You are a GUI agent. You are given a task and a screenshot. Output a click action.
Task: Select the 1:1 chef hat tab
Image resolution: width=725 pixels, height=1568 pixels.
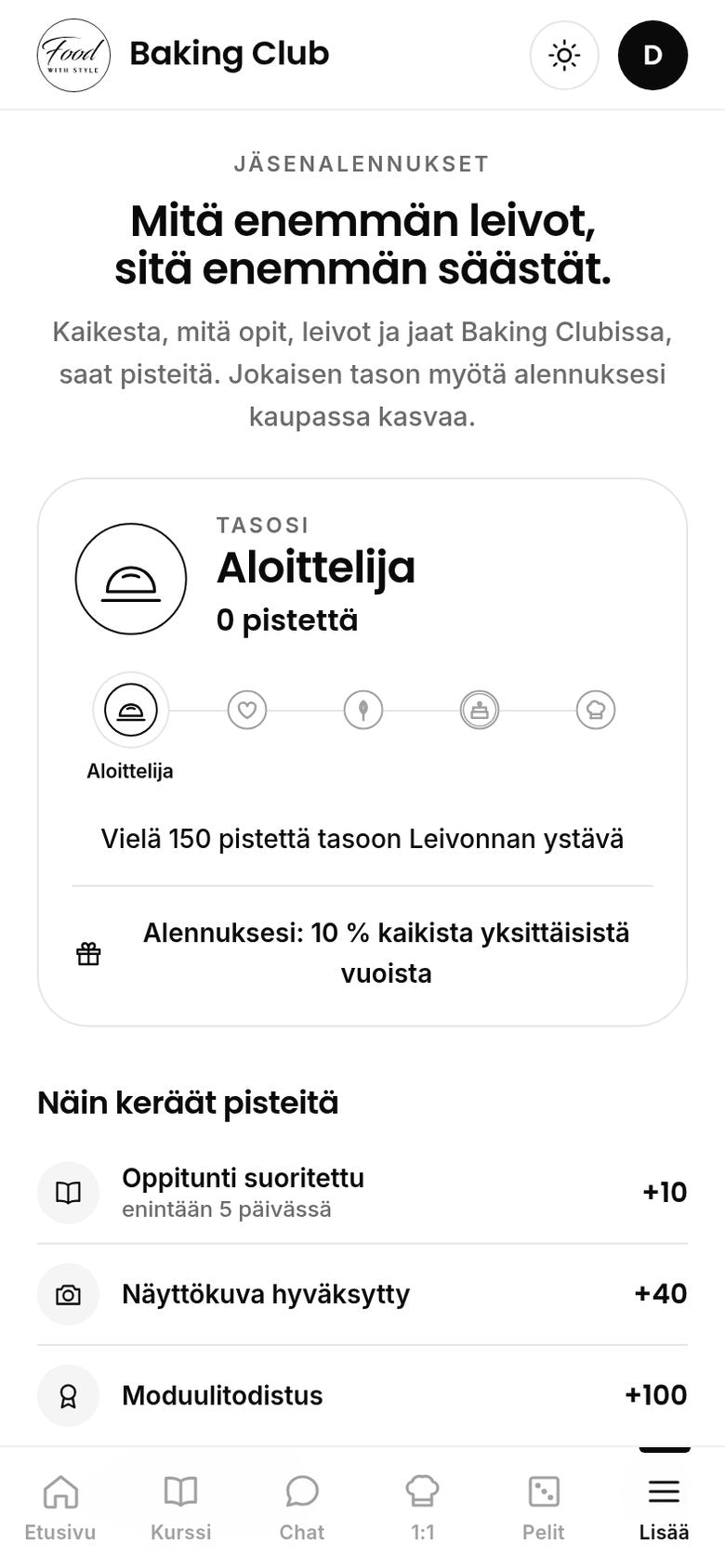pyautogui.click(x=423, y=1507)
